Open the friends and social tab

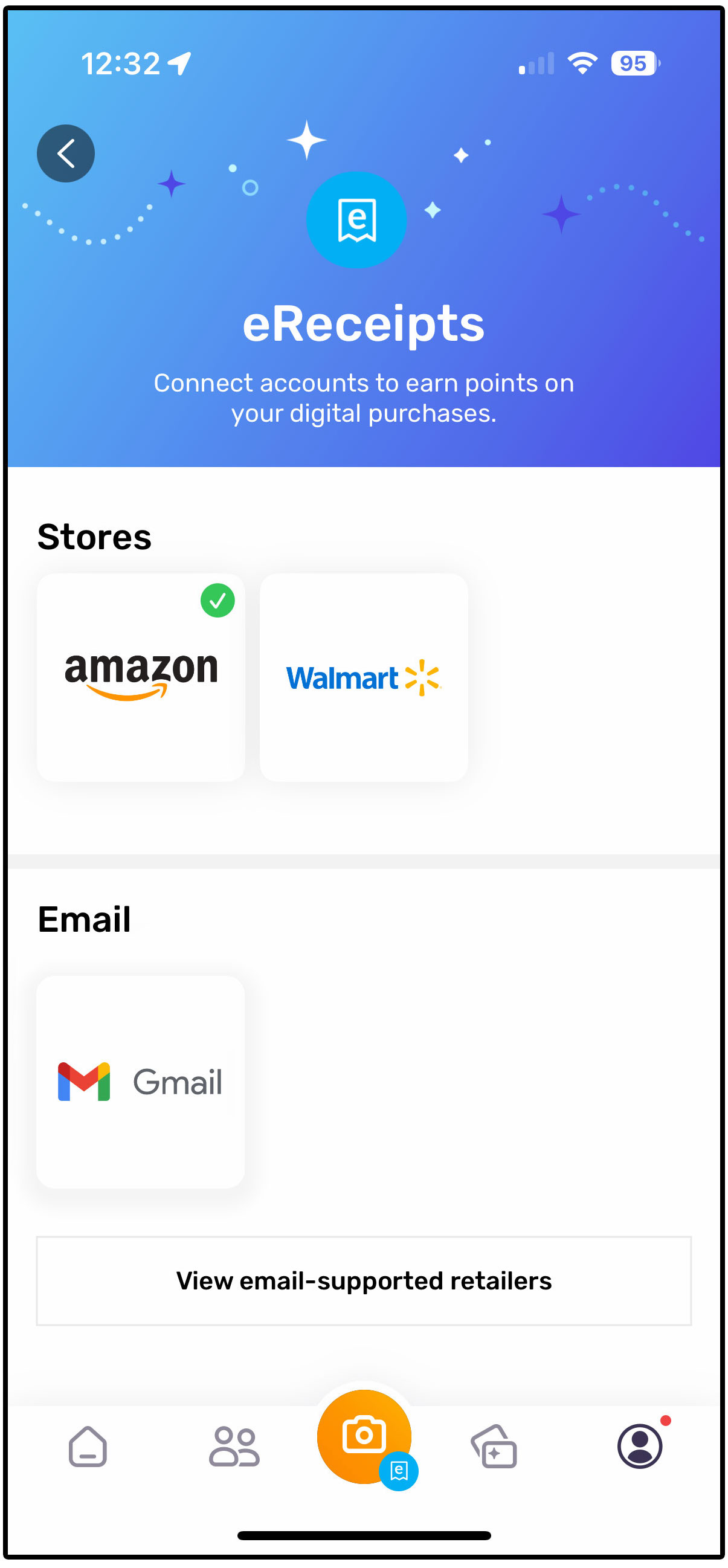[234, 1447]
